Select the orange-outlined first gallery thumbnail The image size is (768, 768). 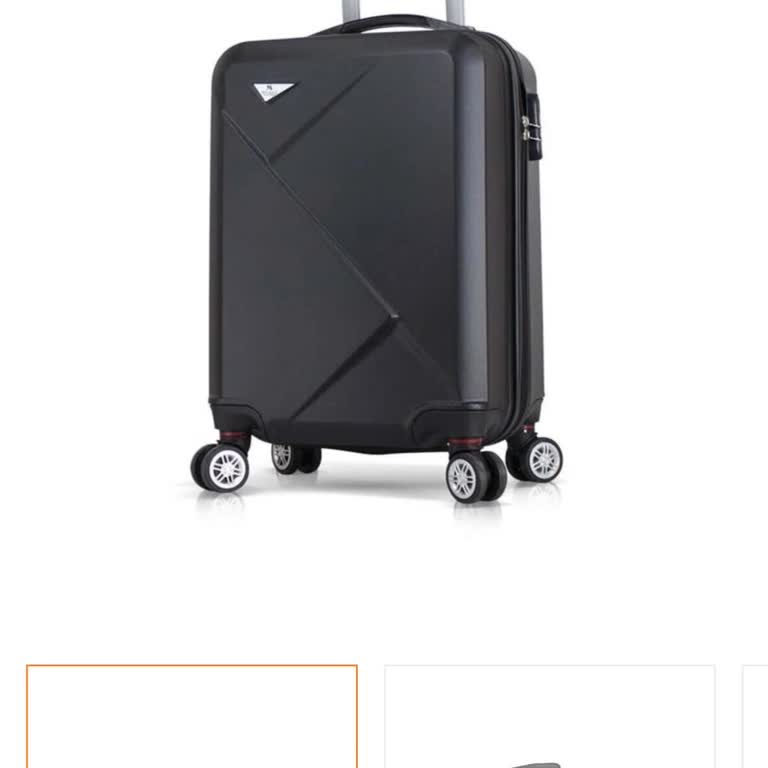click(192, 716)
